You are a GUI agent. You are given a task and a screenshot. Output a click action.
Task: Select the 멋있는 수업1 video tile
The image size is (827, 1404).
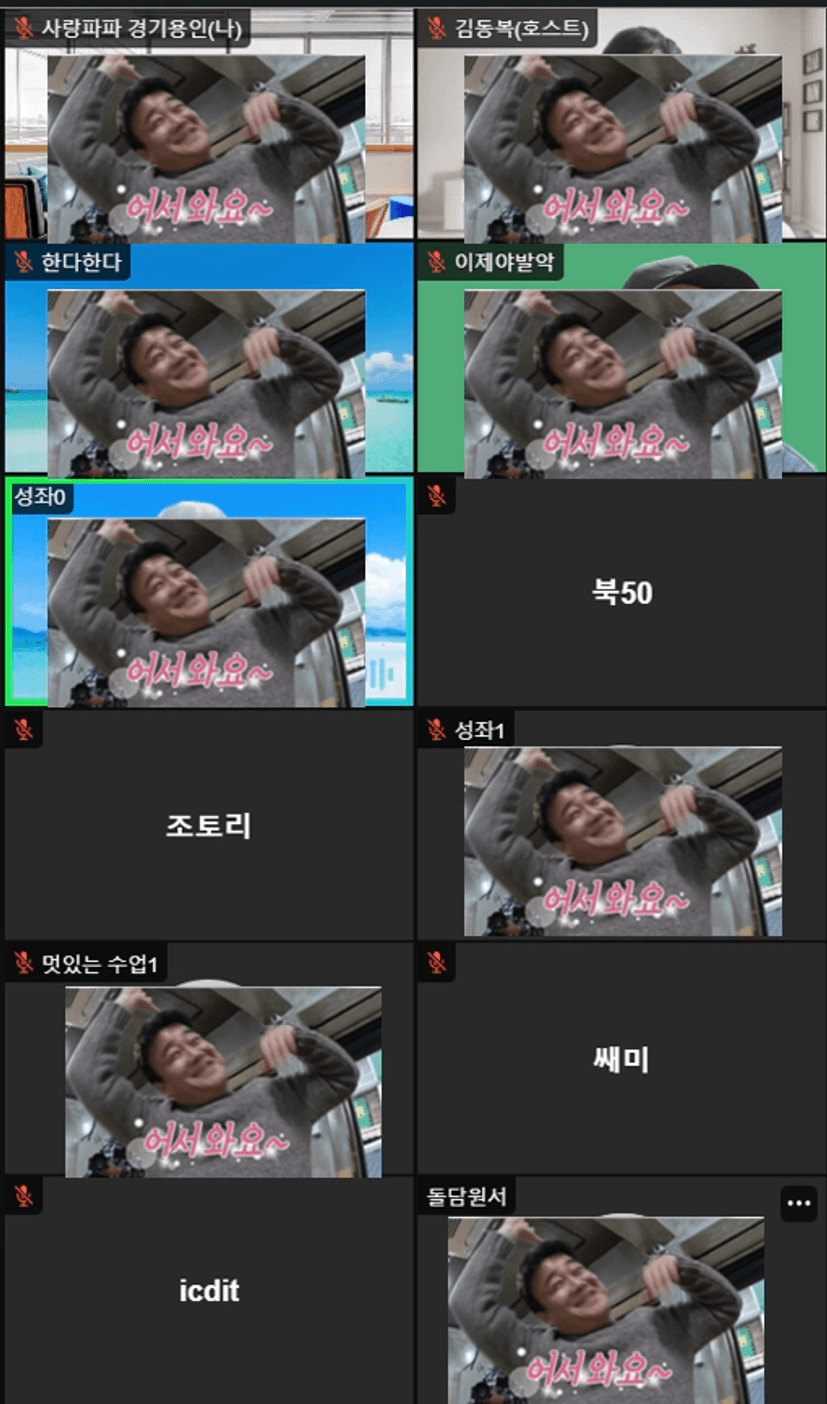(x=209, y=1060)
